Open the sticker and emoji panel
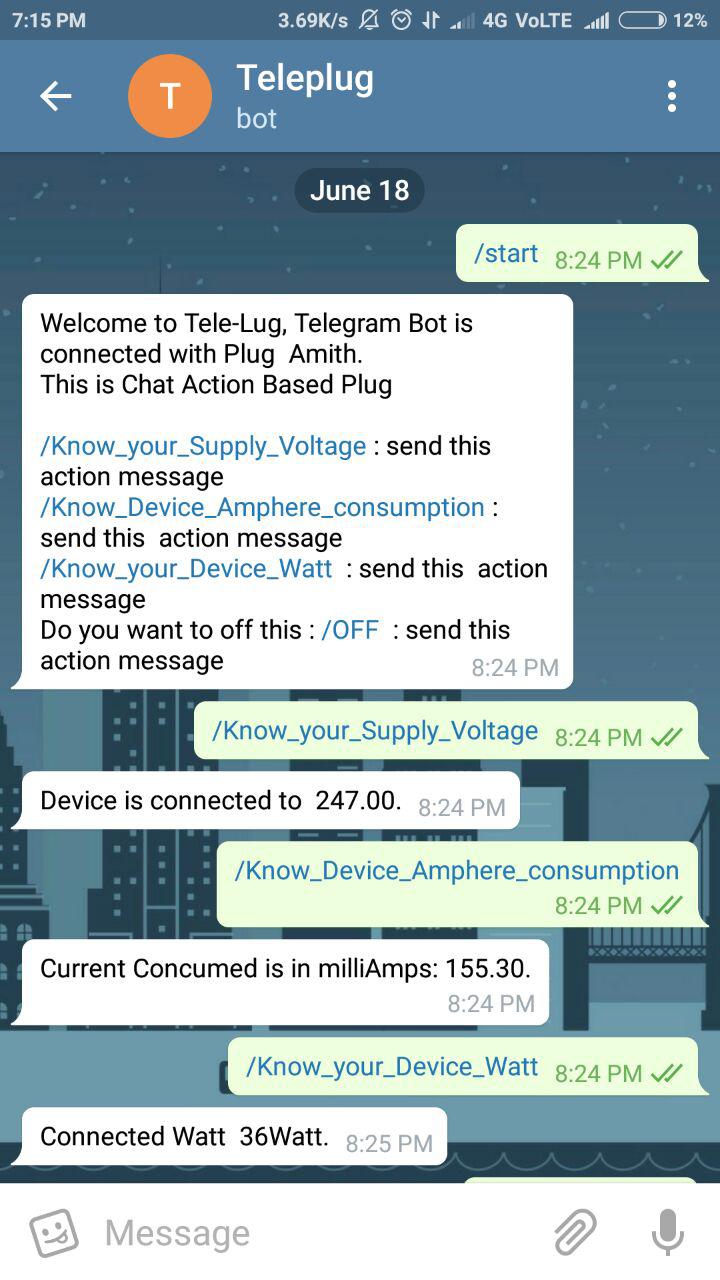Viewport: 720px width, 1280px height. (x=54, y=1232)
